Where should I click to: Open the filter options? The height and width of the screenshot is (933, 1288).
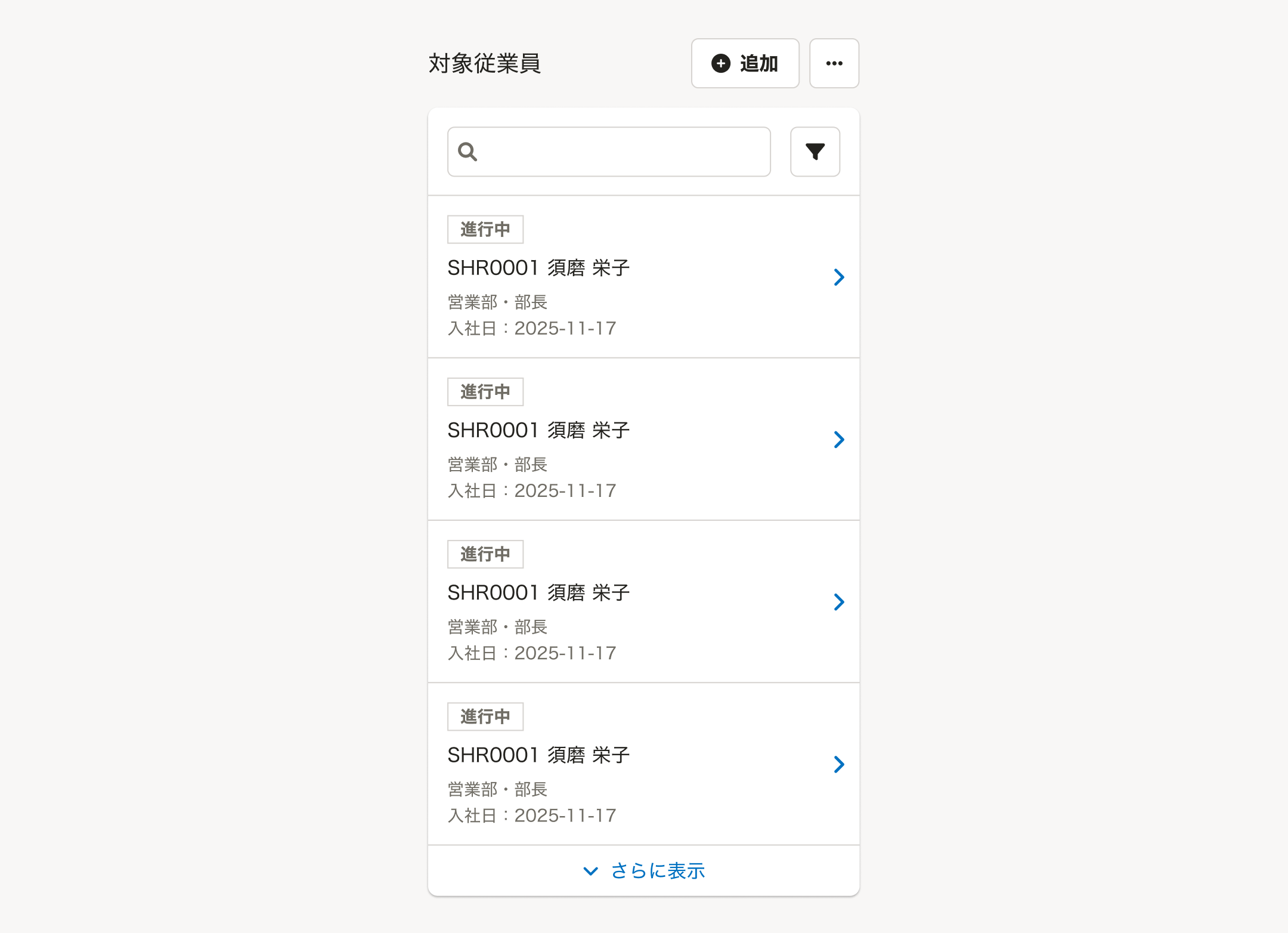click(x=815, y=152)
